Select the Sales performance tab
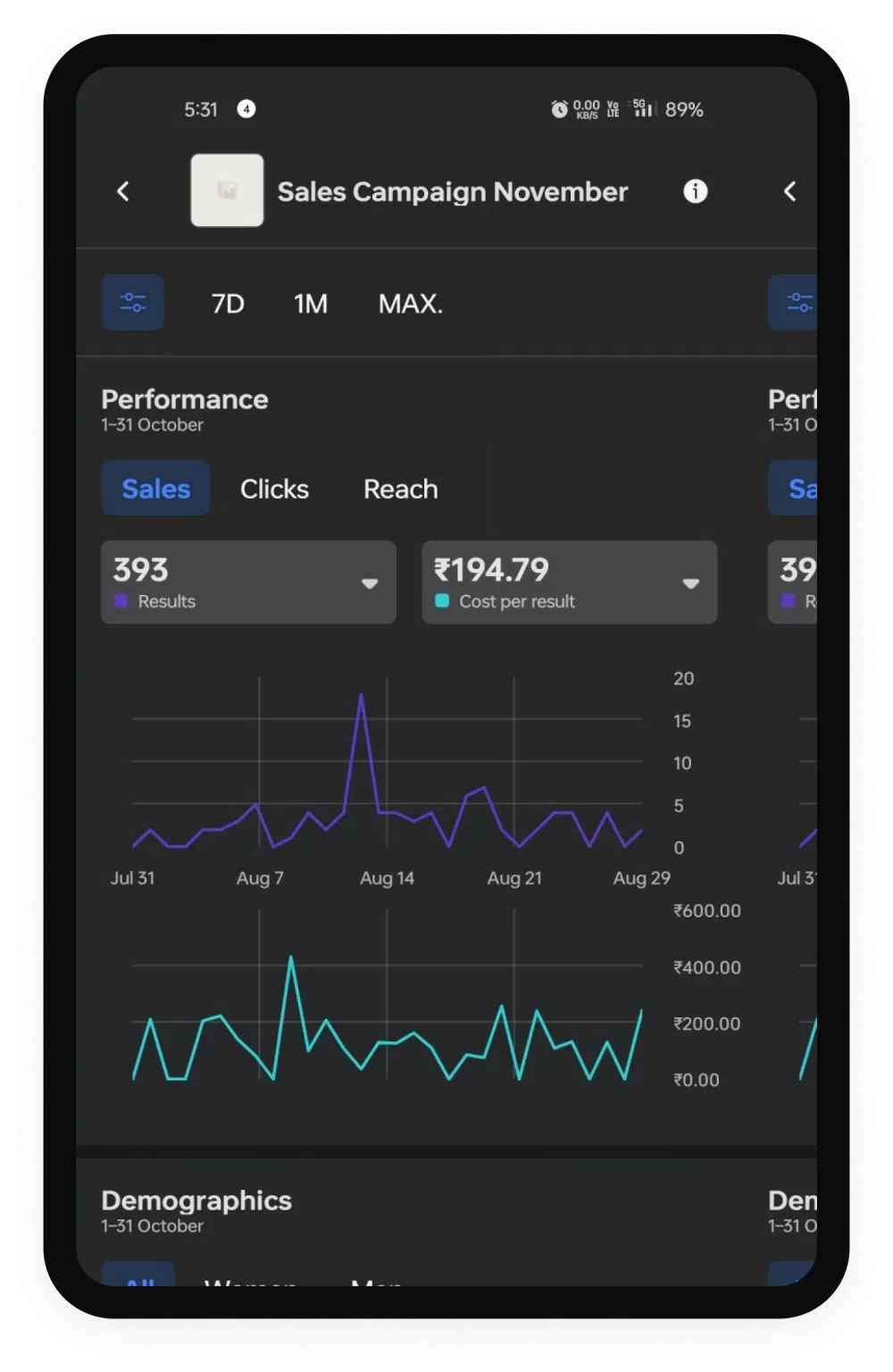The width and height of the screenshot is (893, 1372). tap(155, 489)
